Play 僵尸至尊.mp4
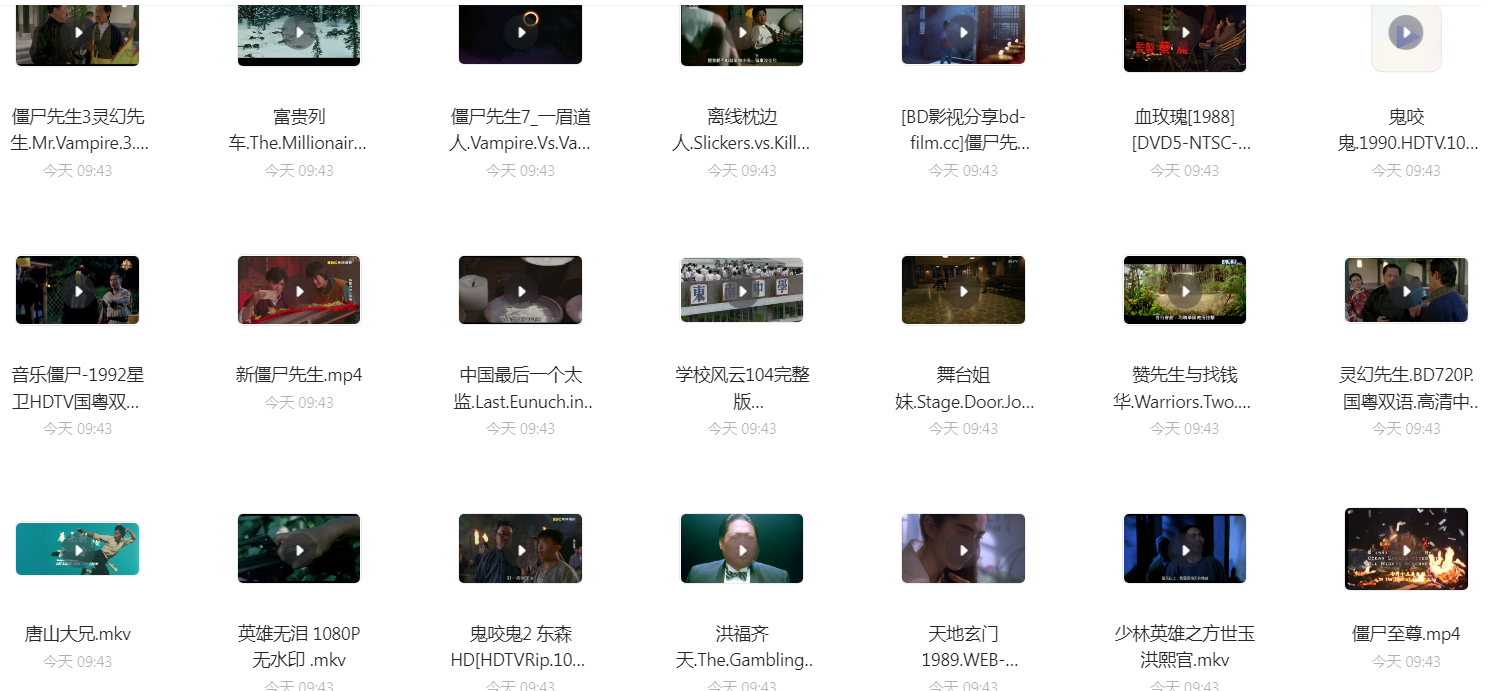The image size is (1499, 691). pos(1406,550)
